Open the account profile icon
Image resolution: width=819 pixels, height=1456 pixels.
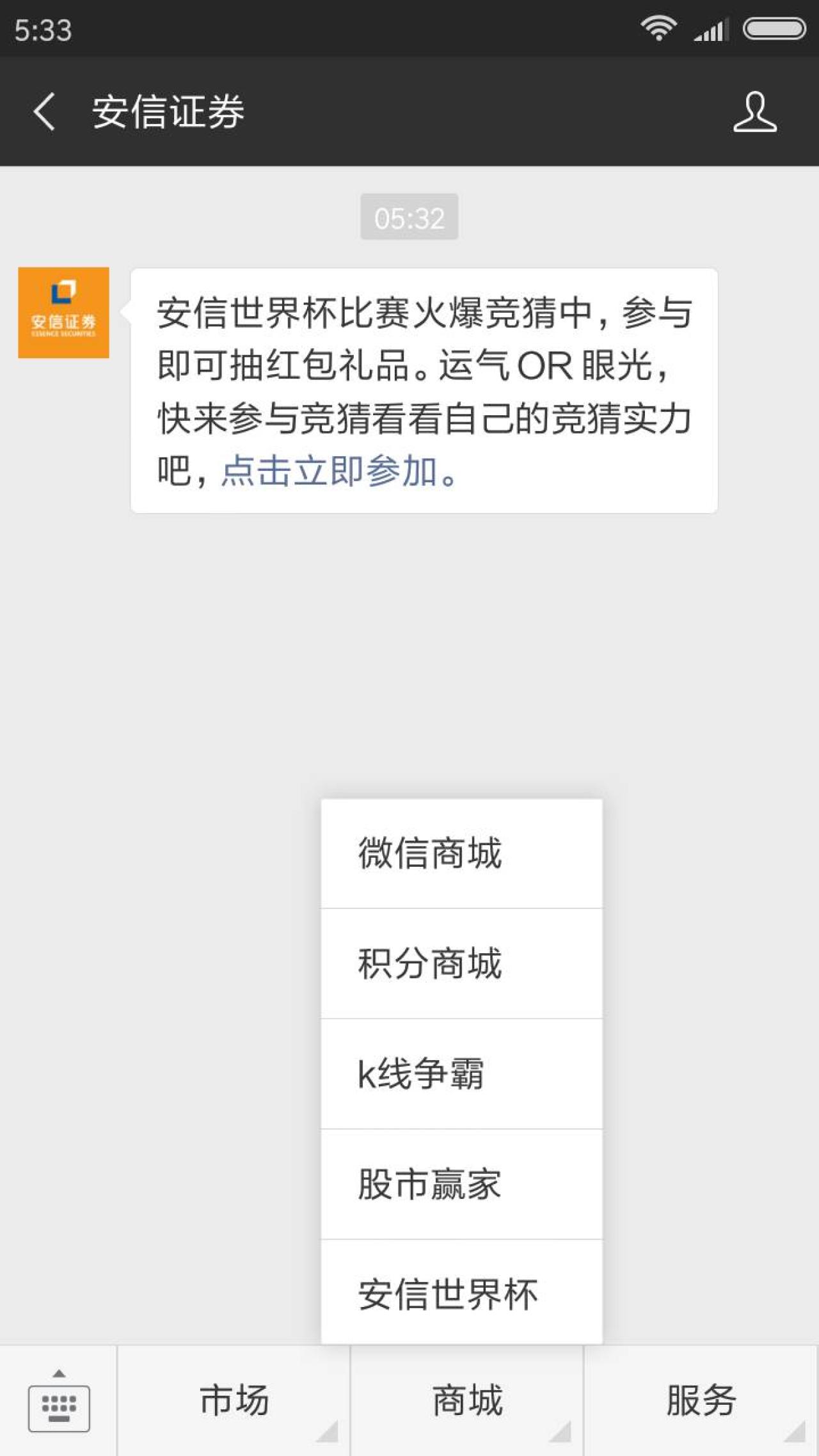pos(754,111)
